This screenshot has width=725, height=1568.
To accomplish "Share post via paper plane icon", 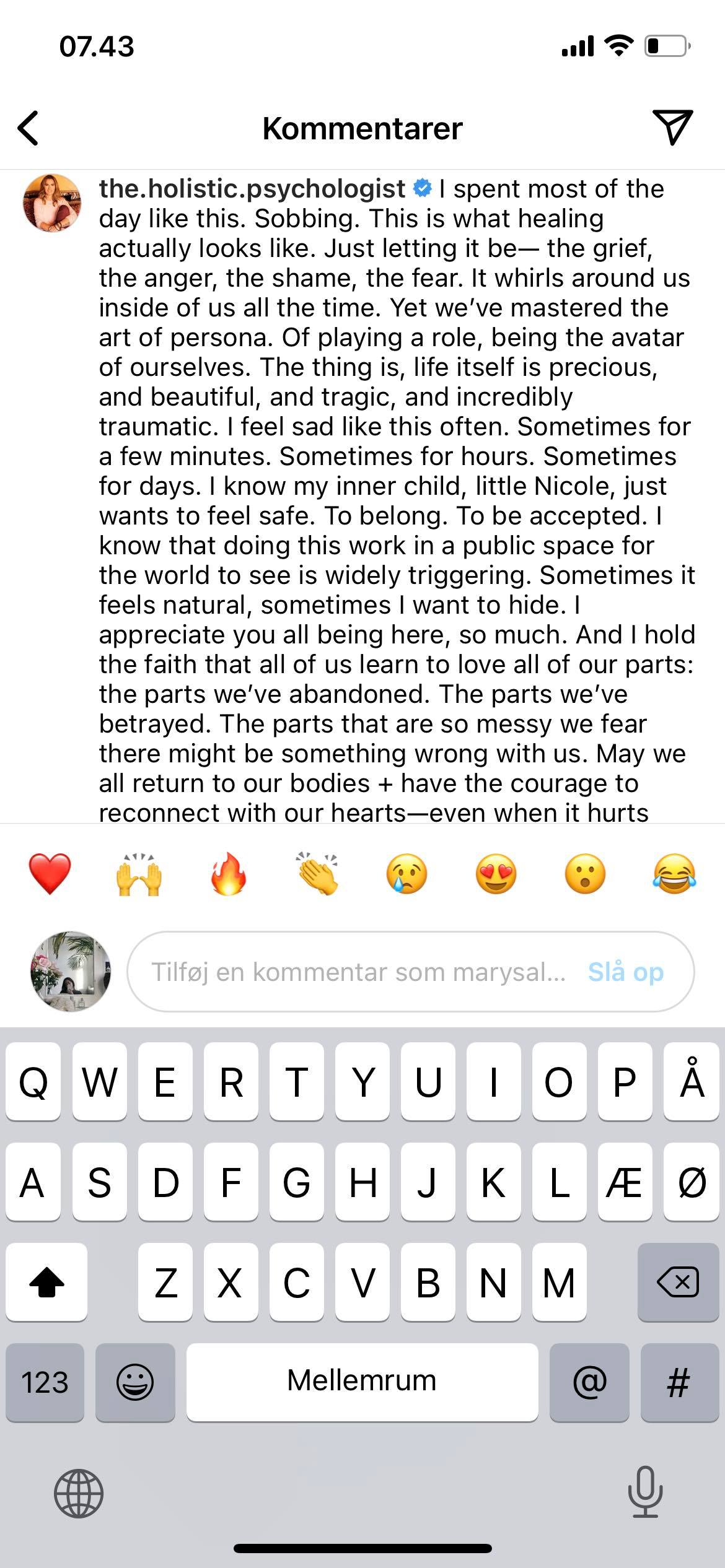I will tap(672, 127).
